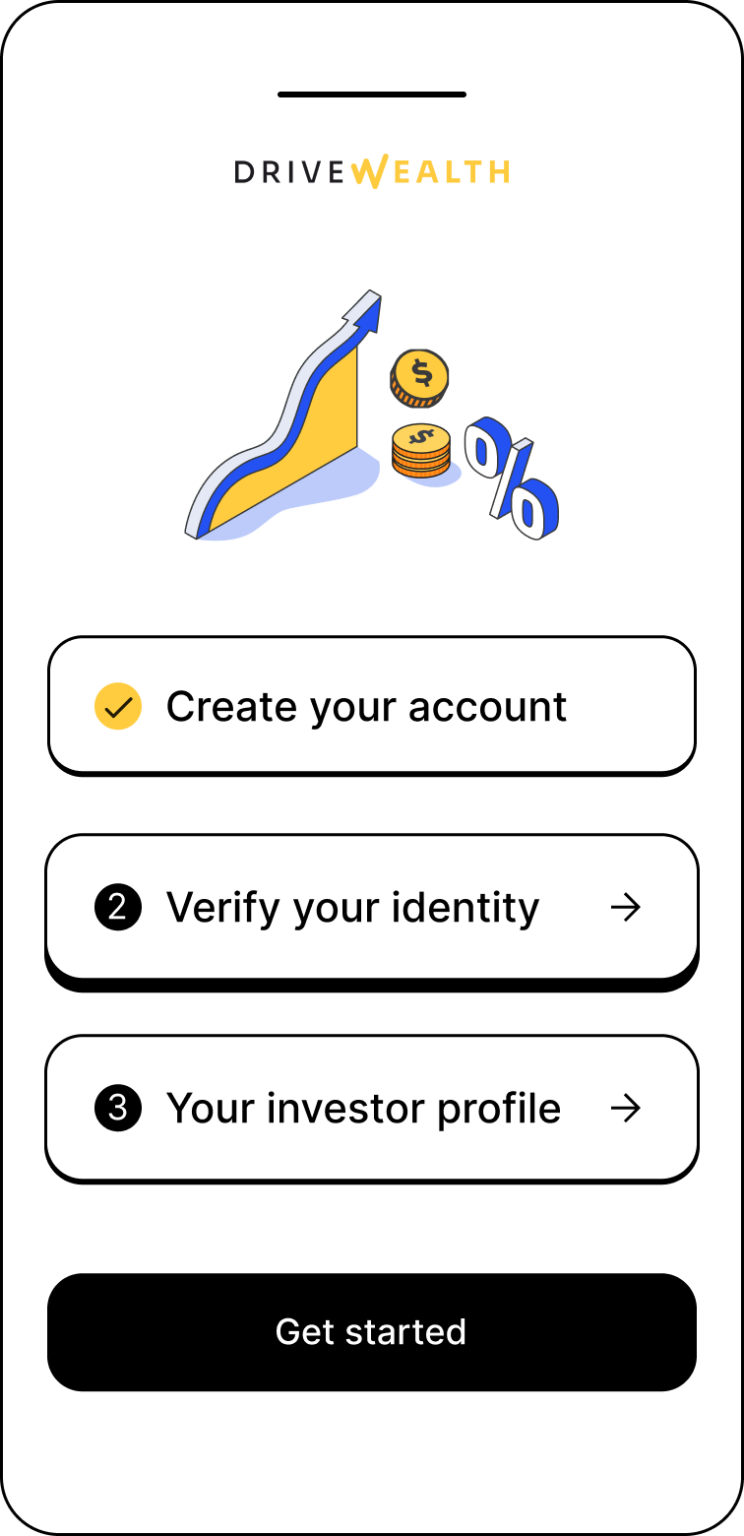The width and height of the screenshot is (744, 1536).
Task: Click the stacked coins graphic
Action: tap(420, 450)
